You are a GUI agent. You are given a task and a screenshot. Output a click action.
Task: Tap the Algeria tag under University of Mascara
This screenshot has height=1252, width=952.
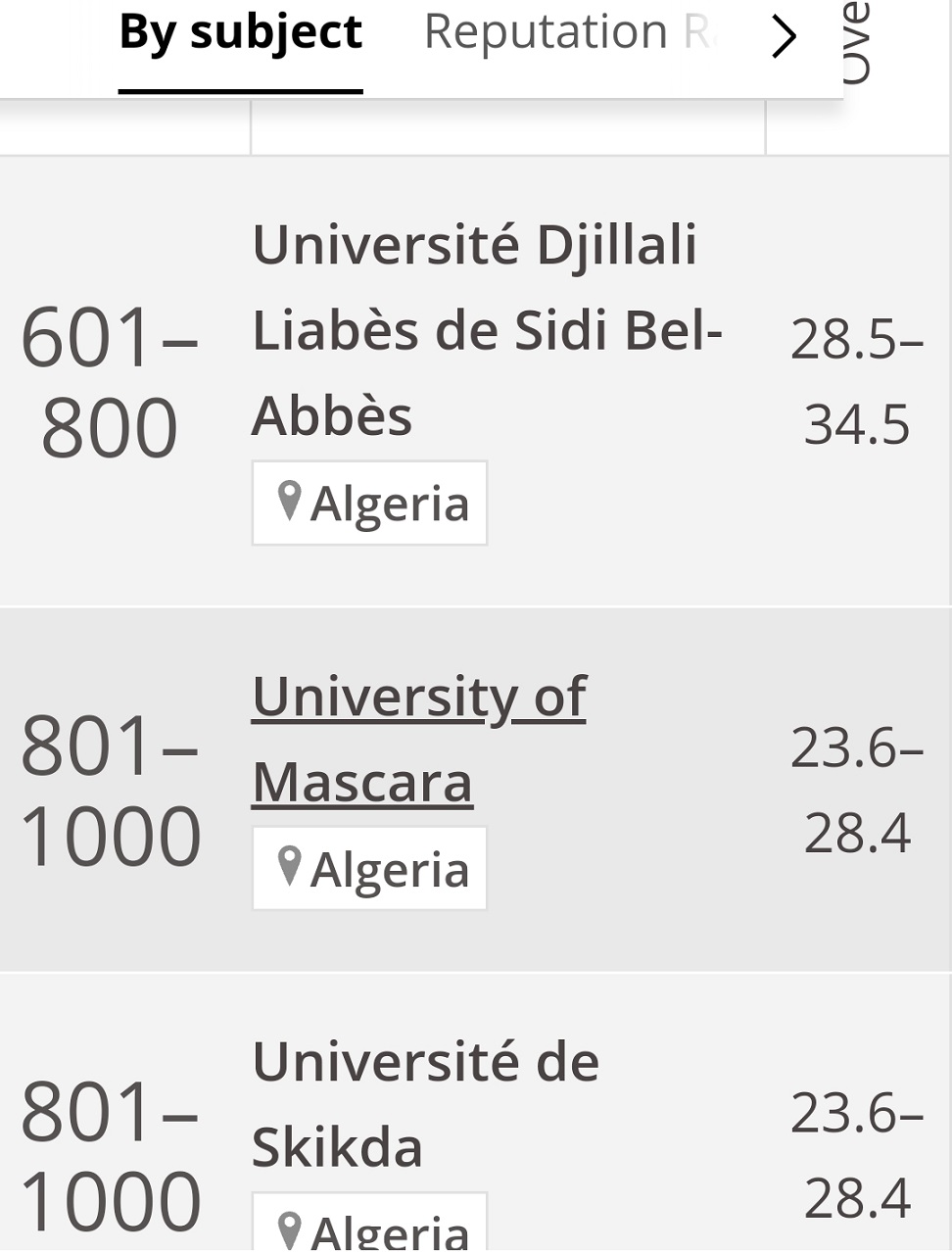(369, 869)
